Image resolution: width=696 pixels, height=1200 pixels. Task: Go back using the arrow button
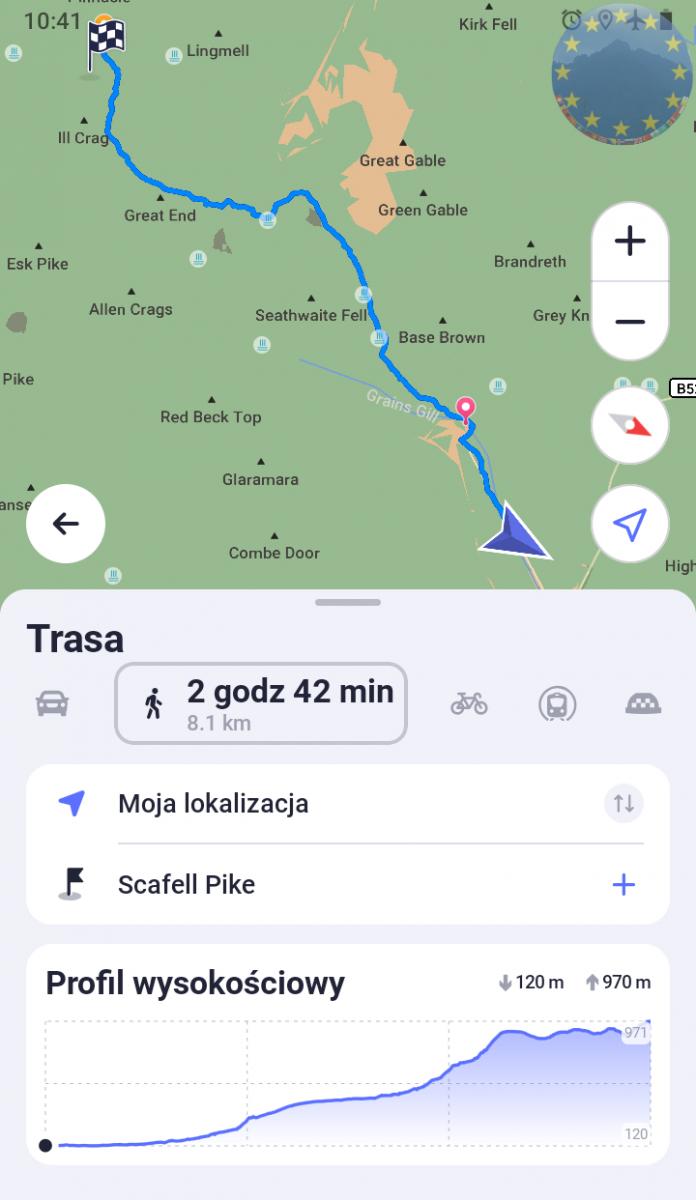click(x=66, y=523)
